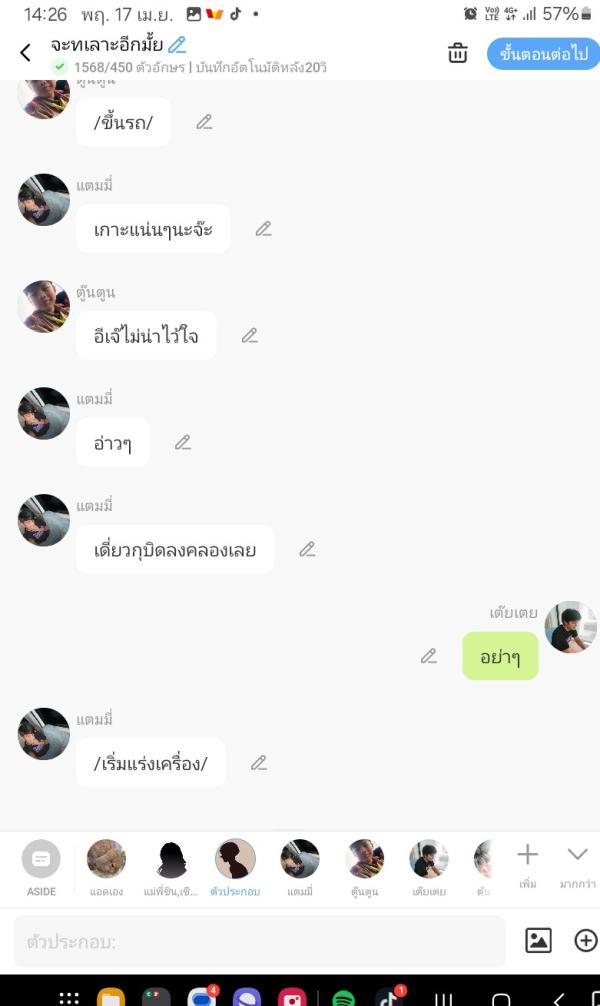Focus the ตัวประกอบ message input field
600x1006 pixels.
tap(260, 941)
